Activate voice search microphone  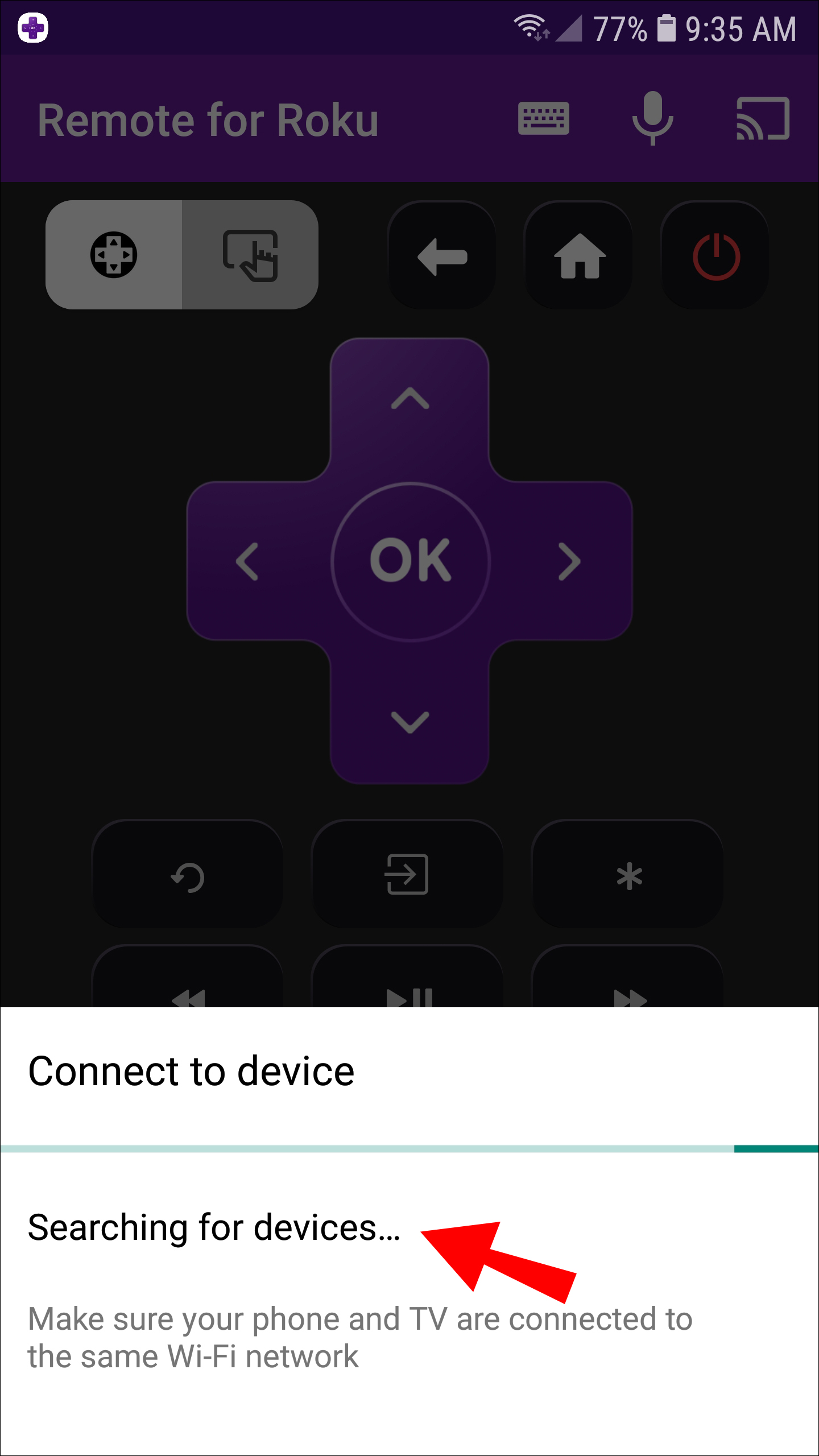[x=652, y=119]
